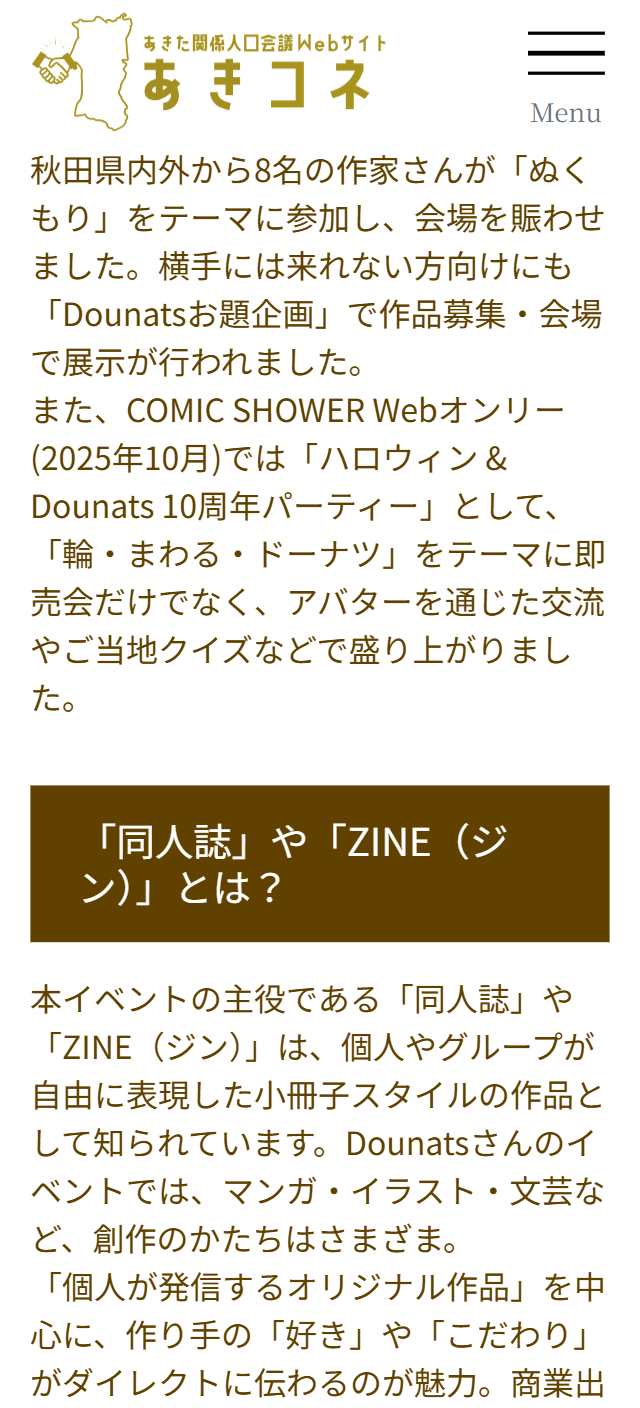Go to the あきコネ site home via header logo
Image resolution: width=640 pixels, height=1408 pixels.
click(209, 67)
